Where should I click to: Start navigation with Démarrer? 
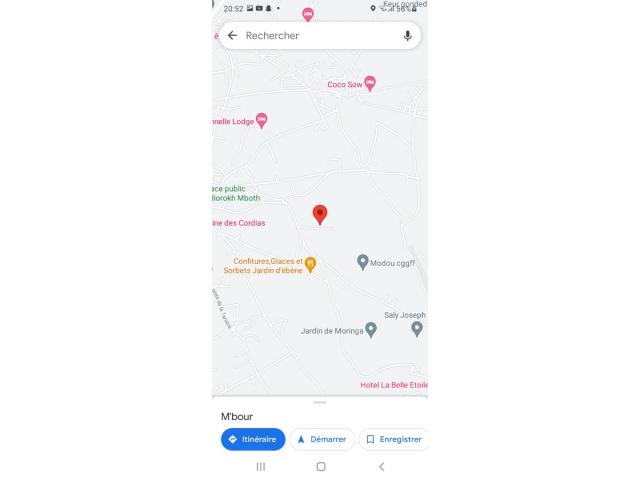(322, 439)
